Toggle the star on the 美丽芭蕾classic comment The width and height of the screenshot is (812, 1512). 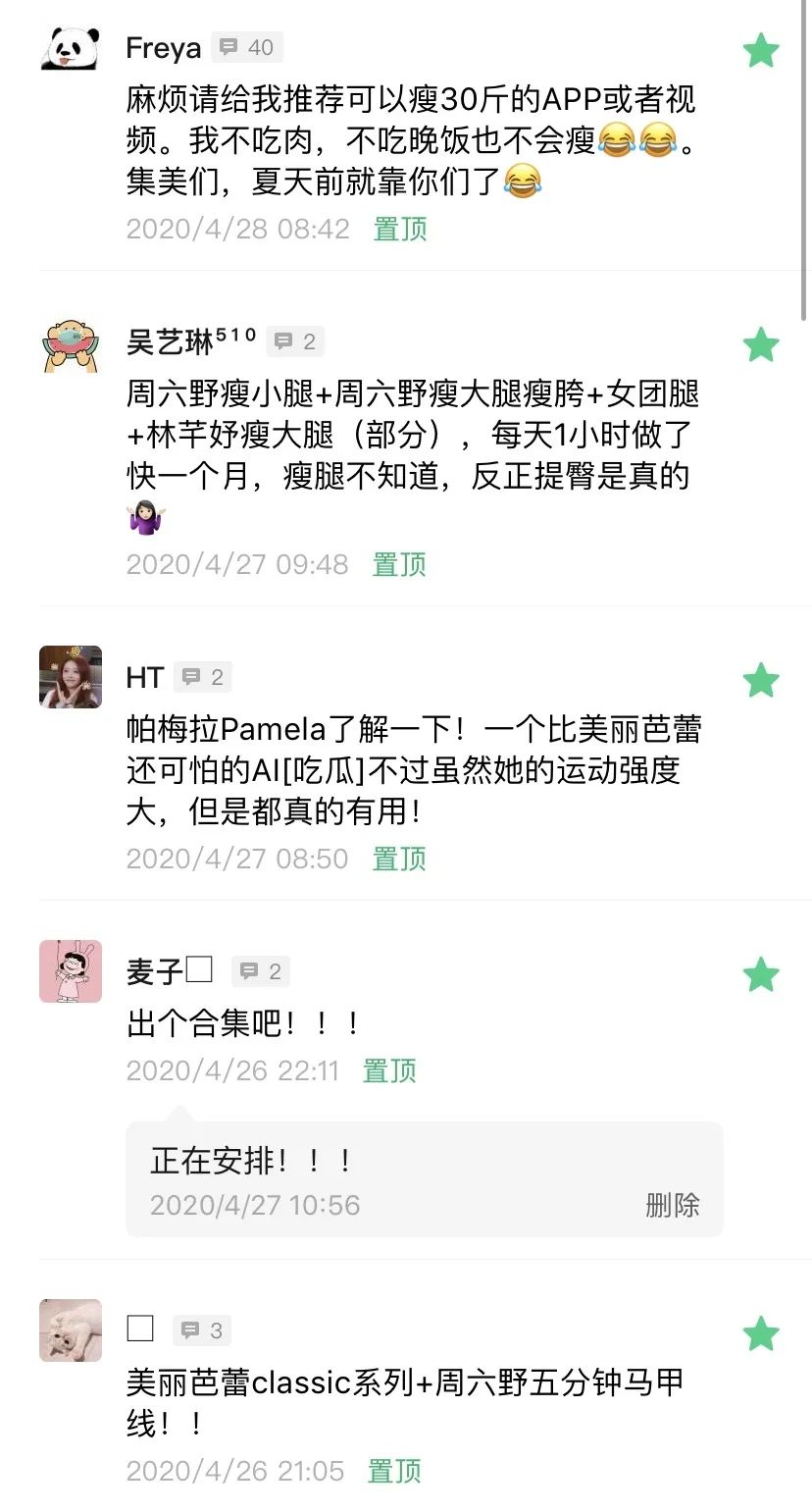click(x=761, y=1333)
